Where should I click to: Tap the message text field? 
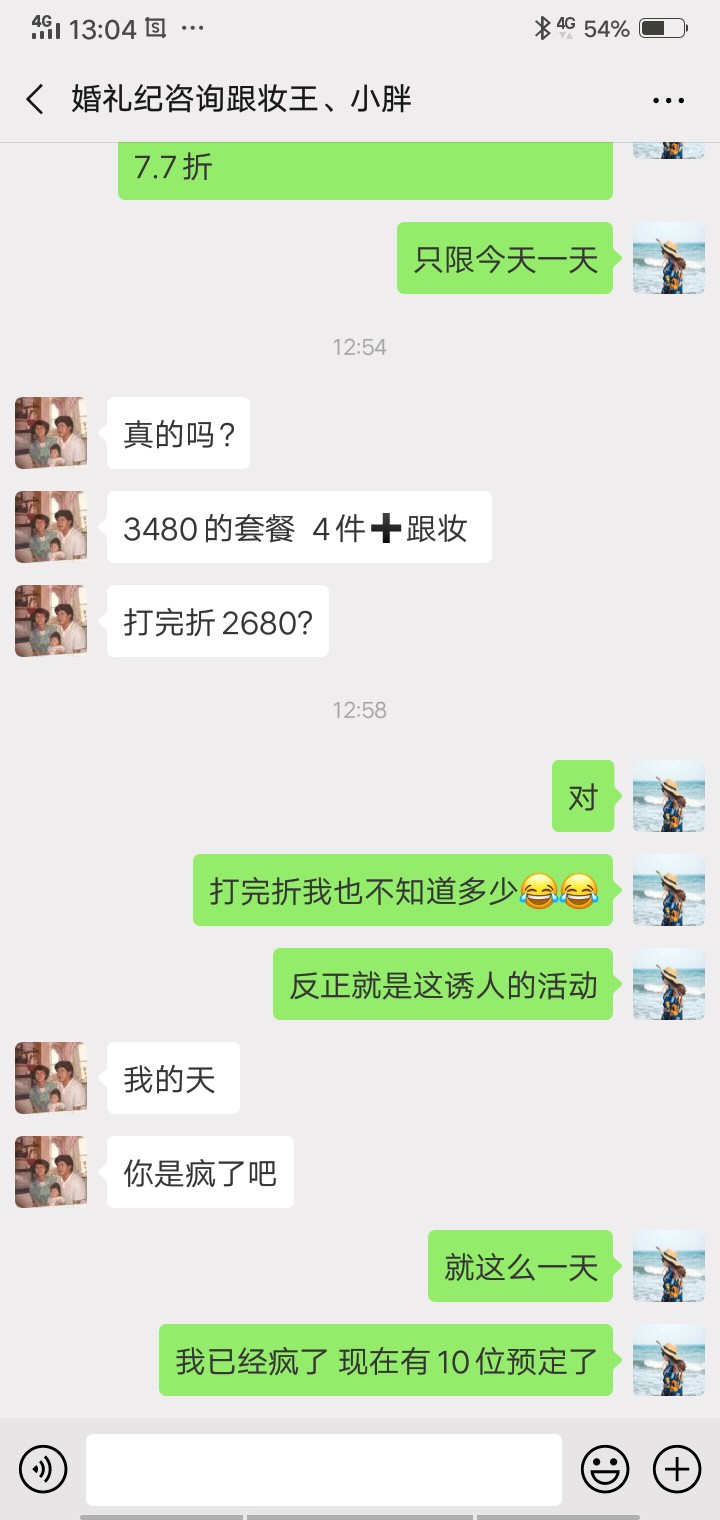click(x=323, y=1469)
